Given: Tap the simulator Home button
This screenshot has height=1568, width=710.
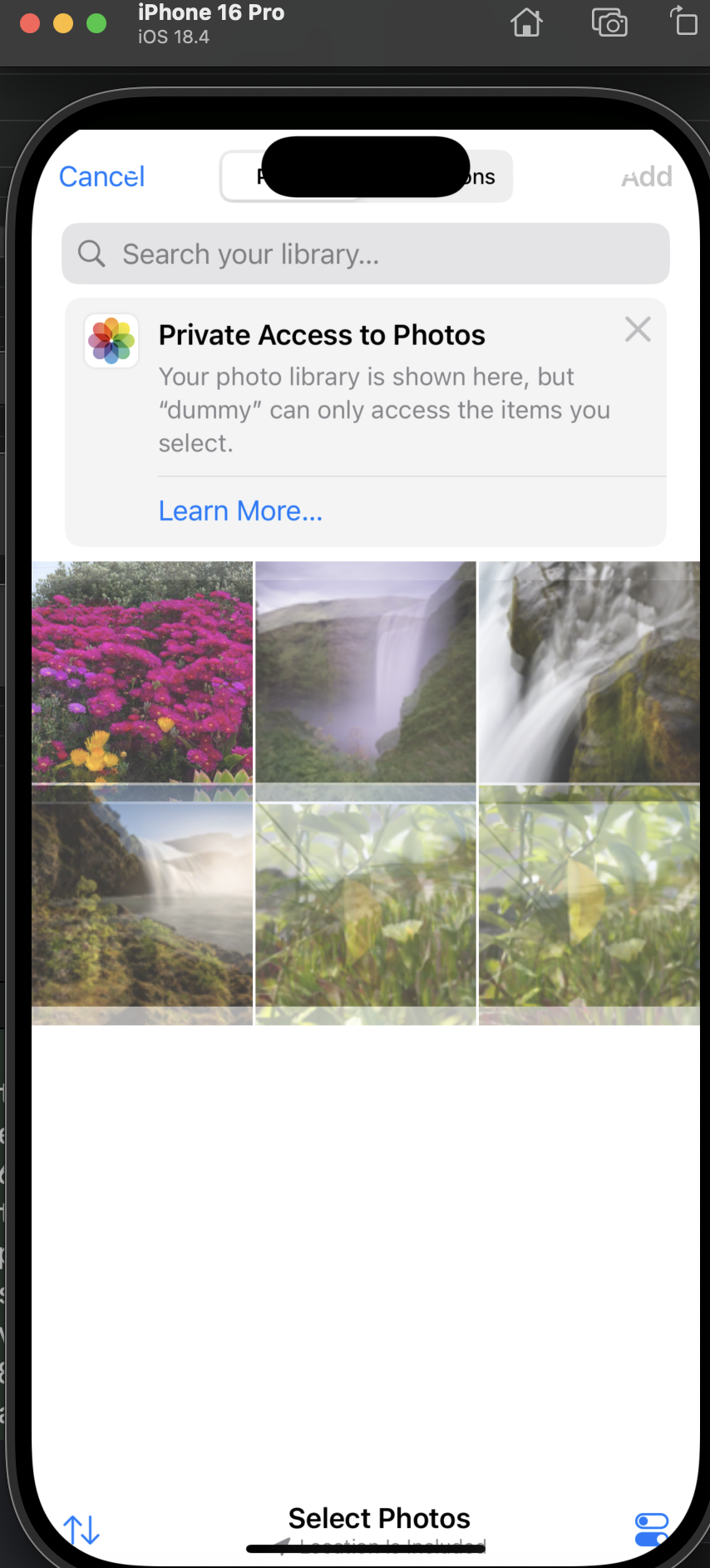Looking at the screenshot, I should (526, 22).
